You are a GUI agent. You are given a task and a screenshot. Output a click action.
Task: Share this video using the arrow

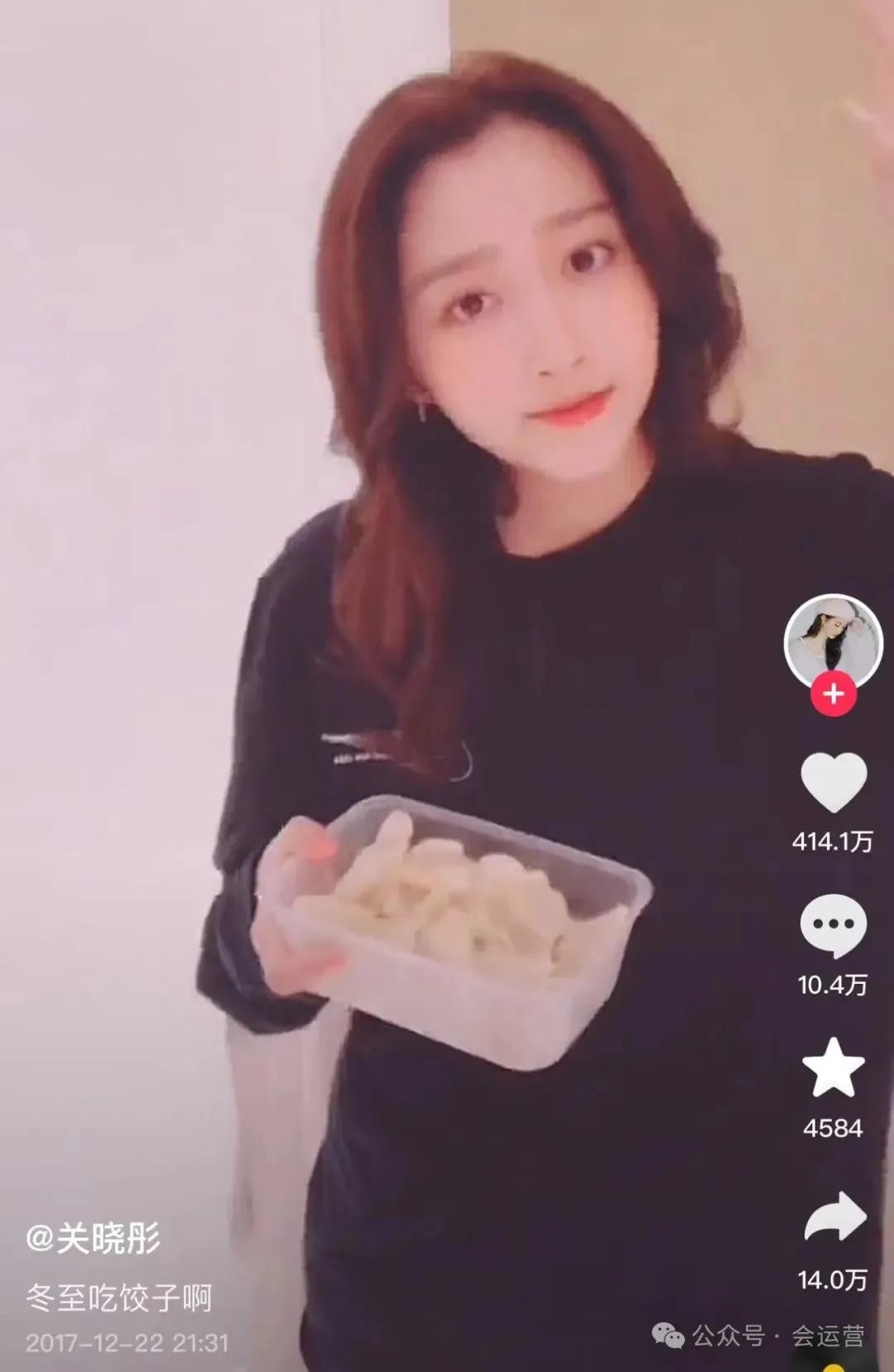pos(834,1216)
